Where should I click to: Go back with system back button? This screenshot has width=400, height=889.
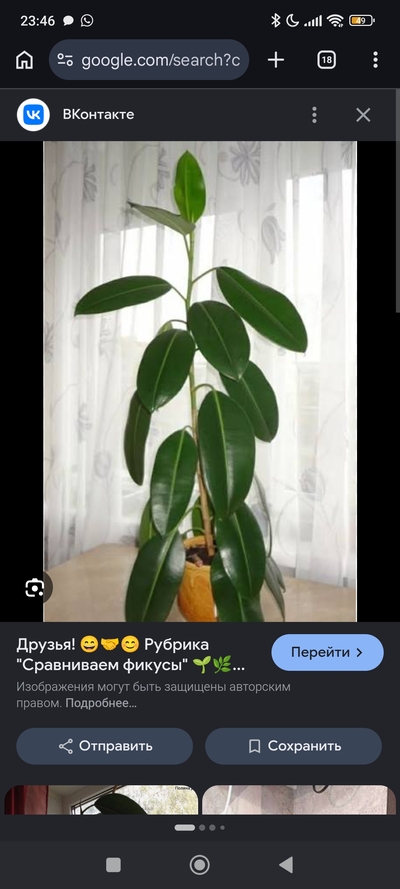[x=286, y=865]
